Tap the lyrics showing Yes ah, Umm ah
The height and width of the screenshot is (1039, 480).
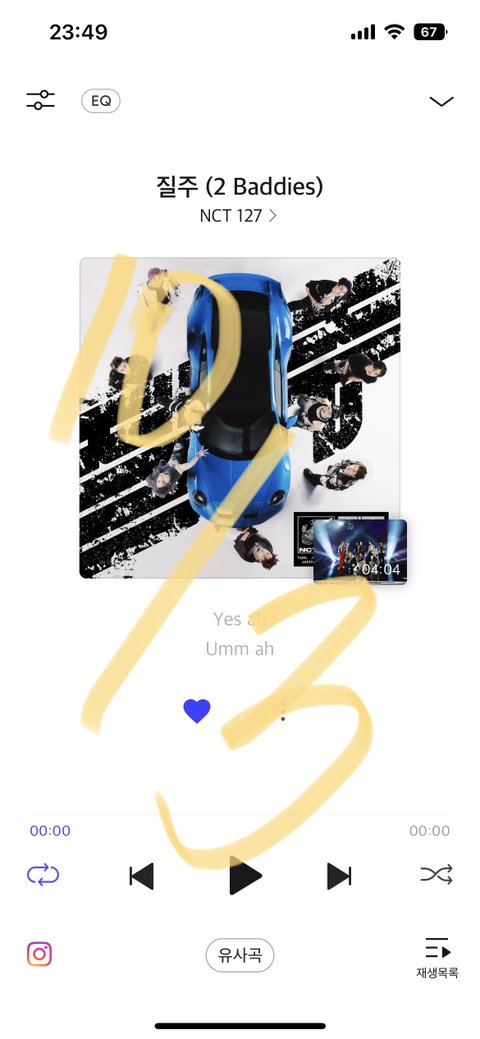click(239, 633)
